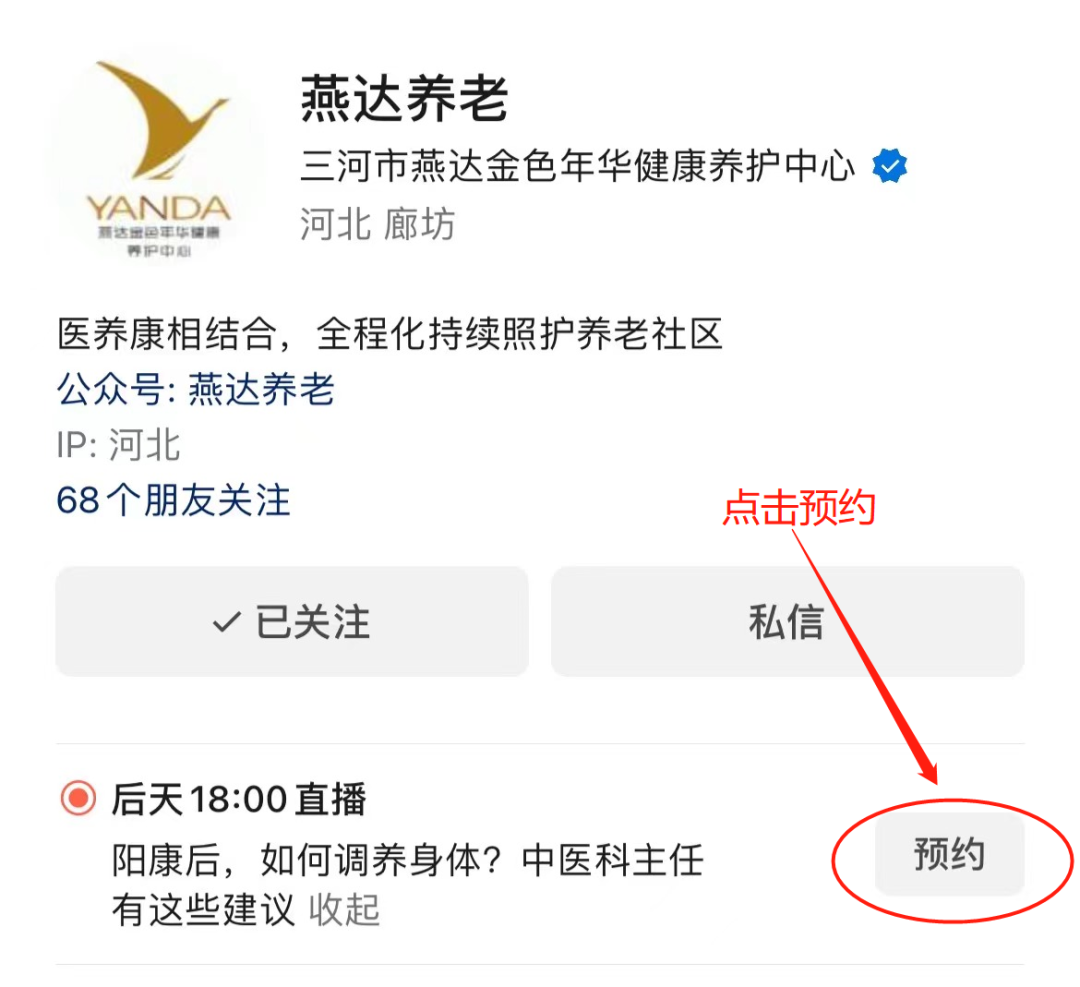This screenshot has height=987, width=1080.
Task: Reserve the 18:00 live stream with 预约
Action: (949, 855)
